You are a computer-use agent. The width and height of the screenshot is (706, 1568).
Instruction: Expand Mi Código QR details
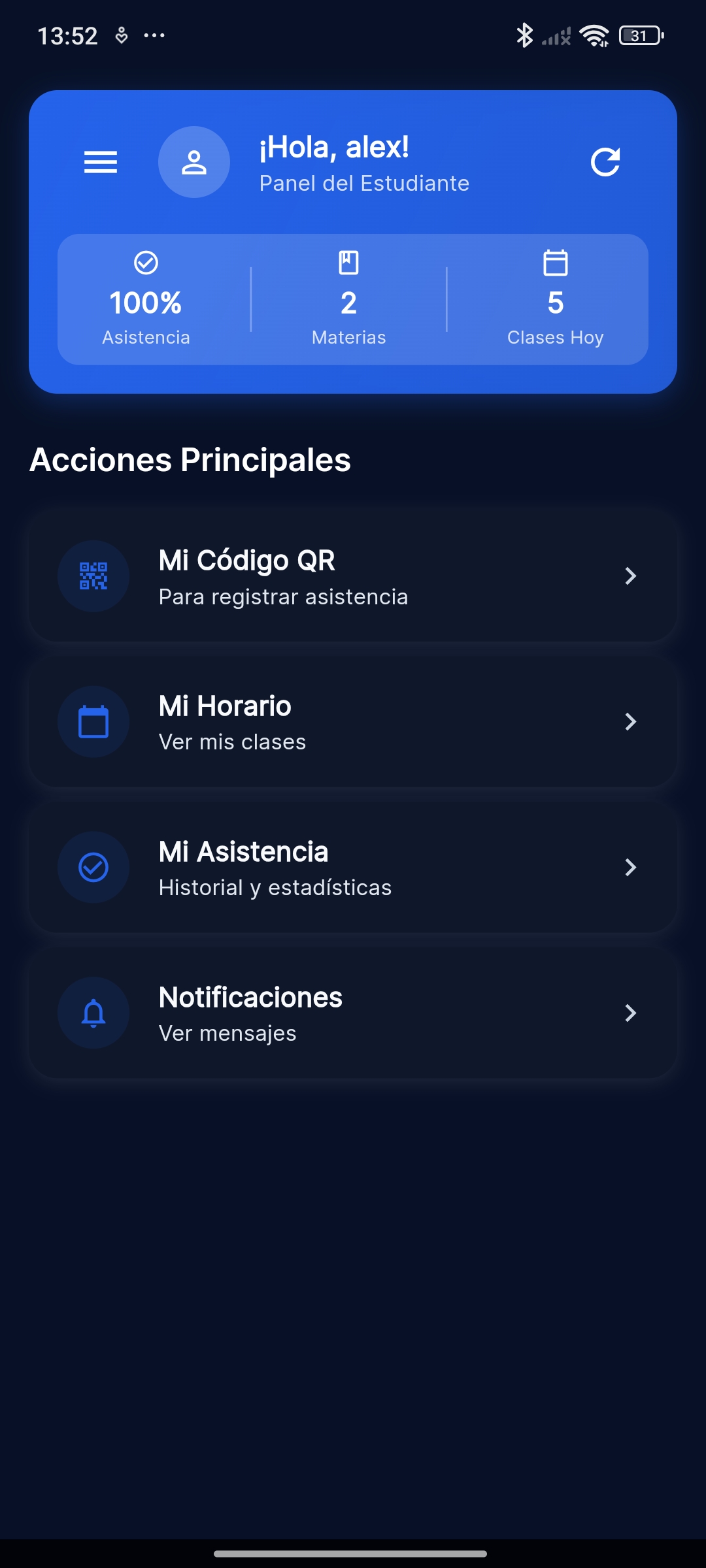coord(631,576)
